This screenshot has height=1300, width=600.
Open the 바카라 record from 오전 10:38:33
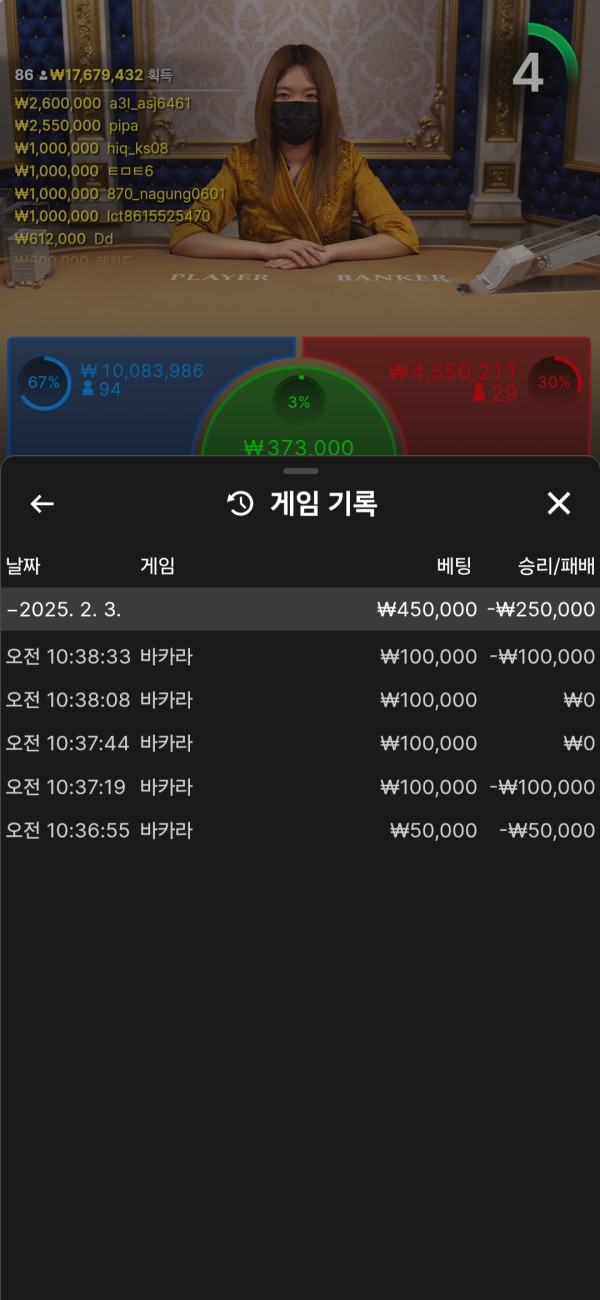pyautogui.click(x=300, y=657)
